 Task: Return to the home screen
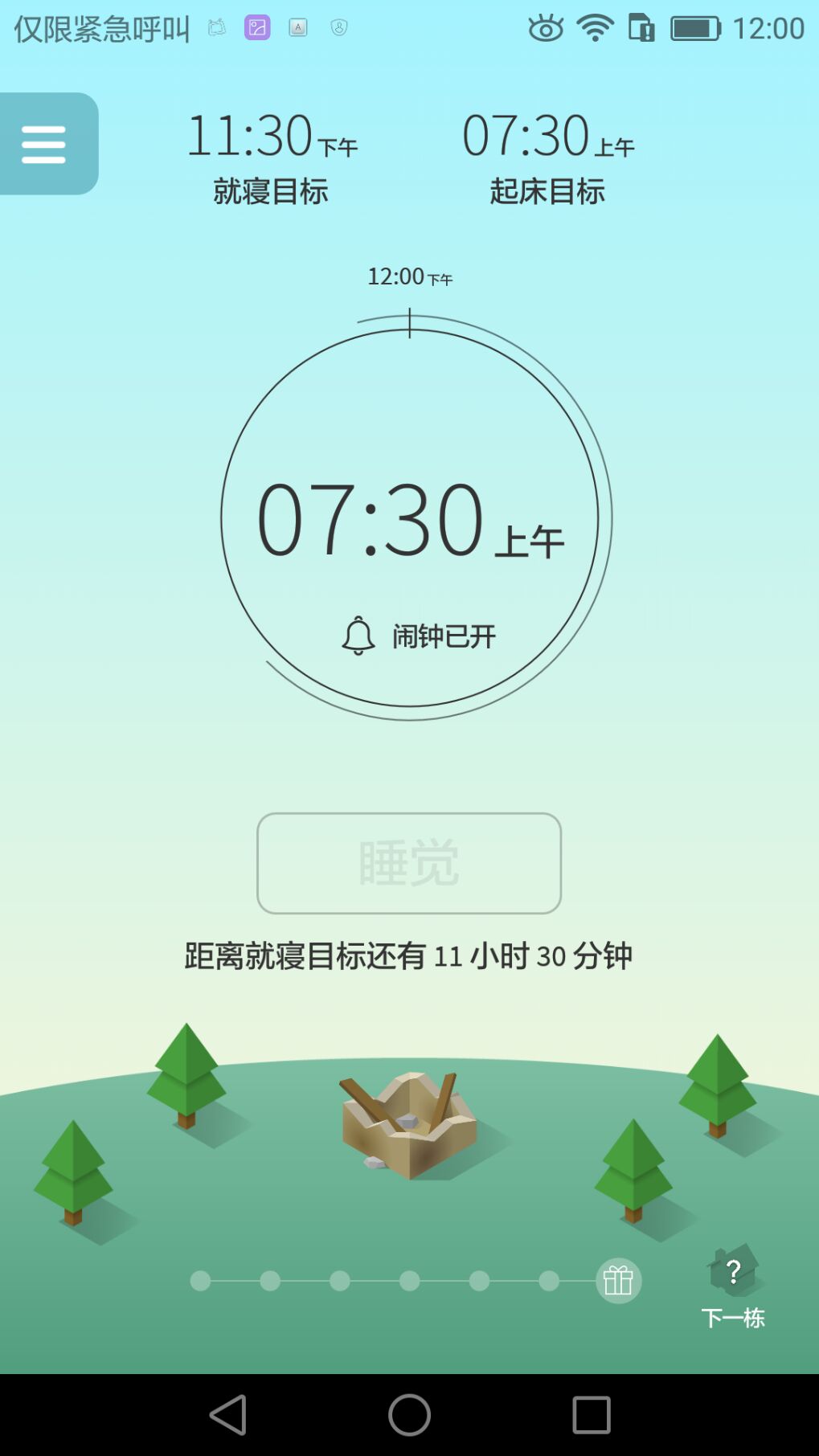tap(409, 1415)
